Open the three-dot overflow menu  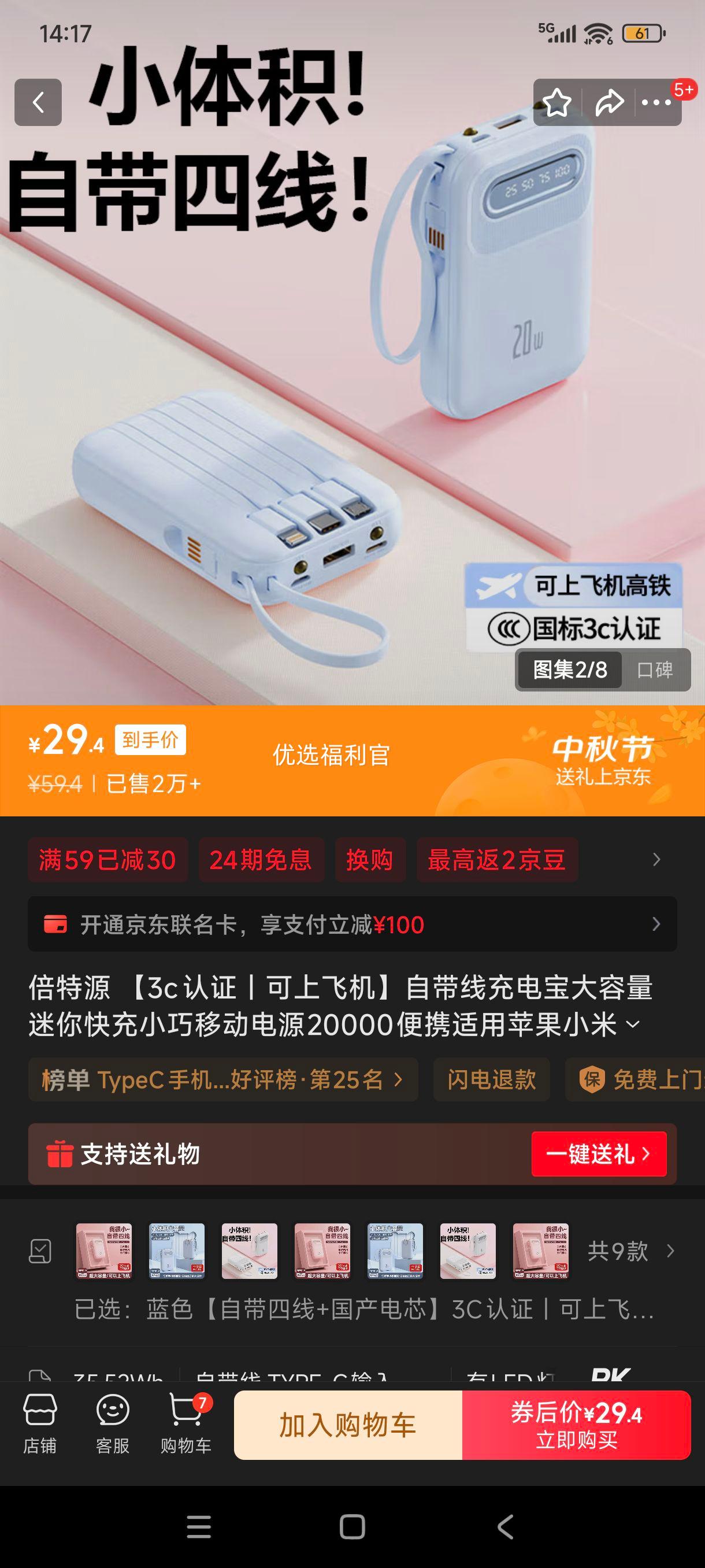[656, 102]
